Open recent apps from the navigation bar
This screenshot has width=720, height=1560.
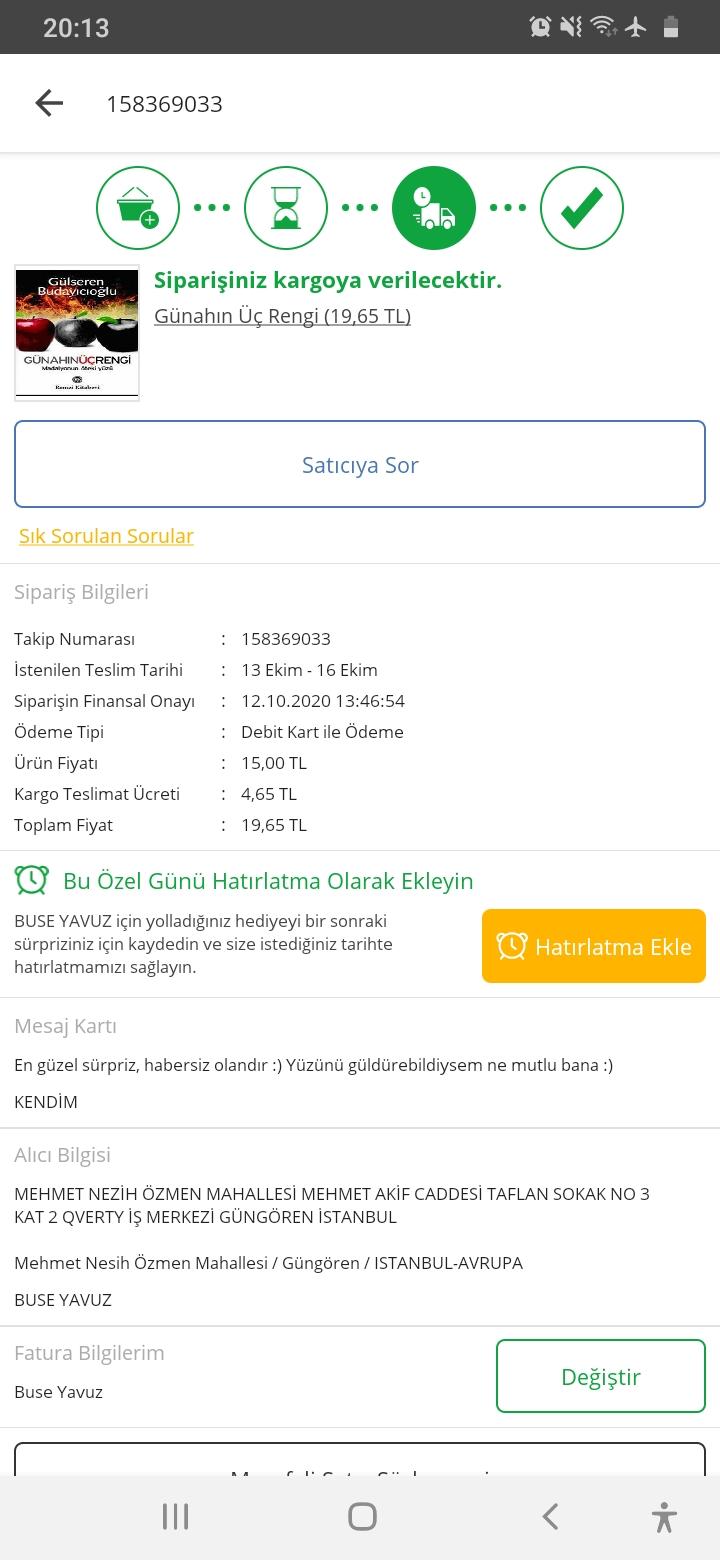coord(175,1517)
